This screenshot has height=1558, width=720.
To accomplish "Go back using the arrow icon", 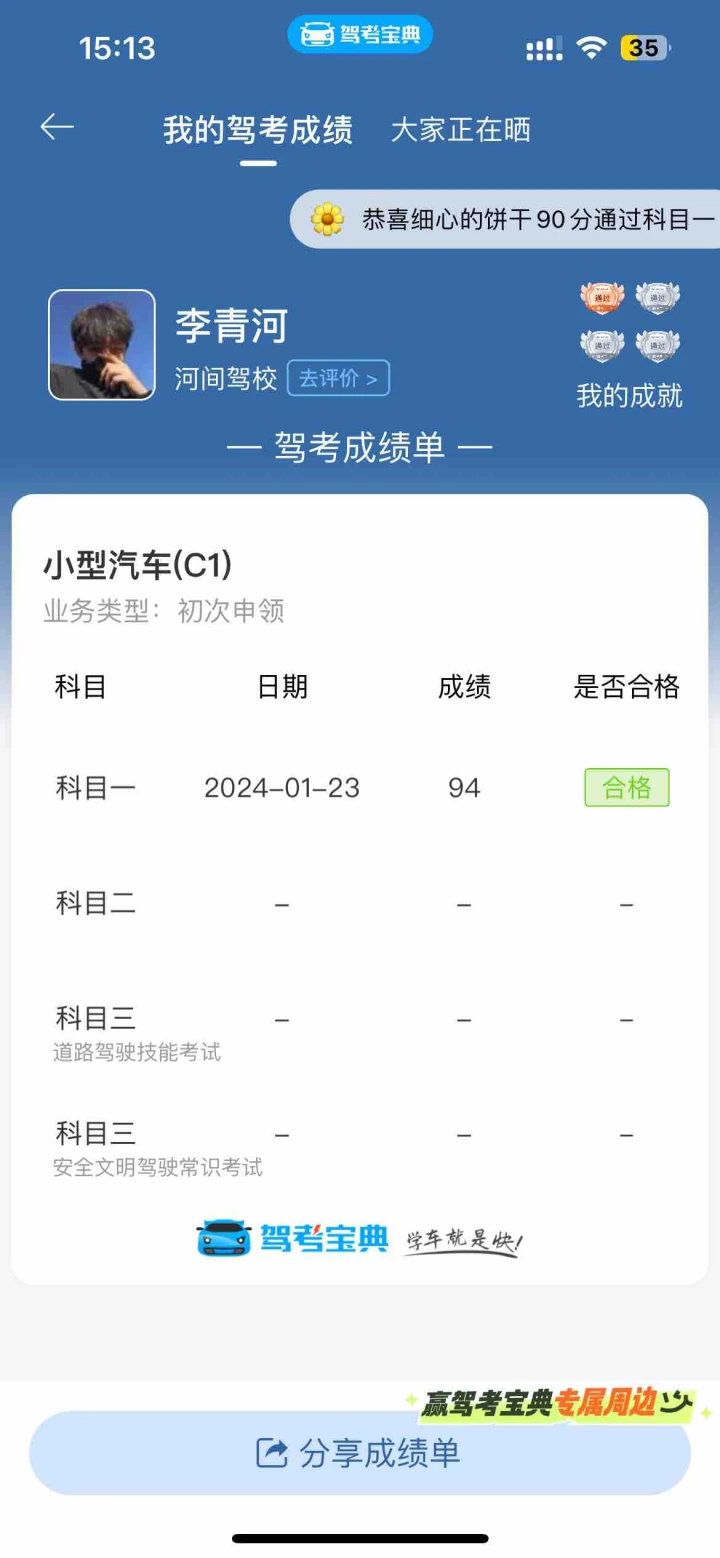I will tap(57, 127).
